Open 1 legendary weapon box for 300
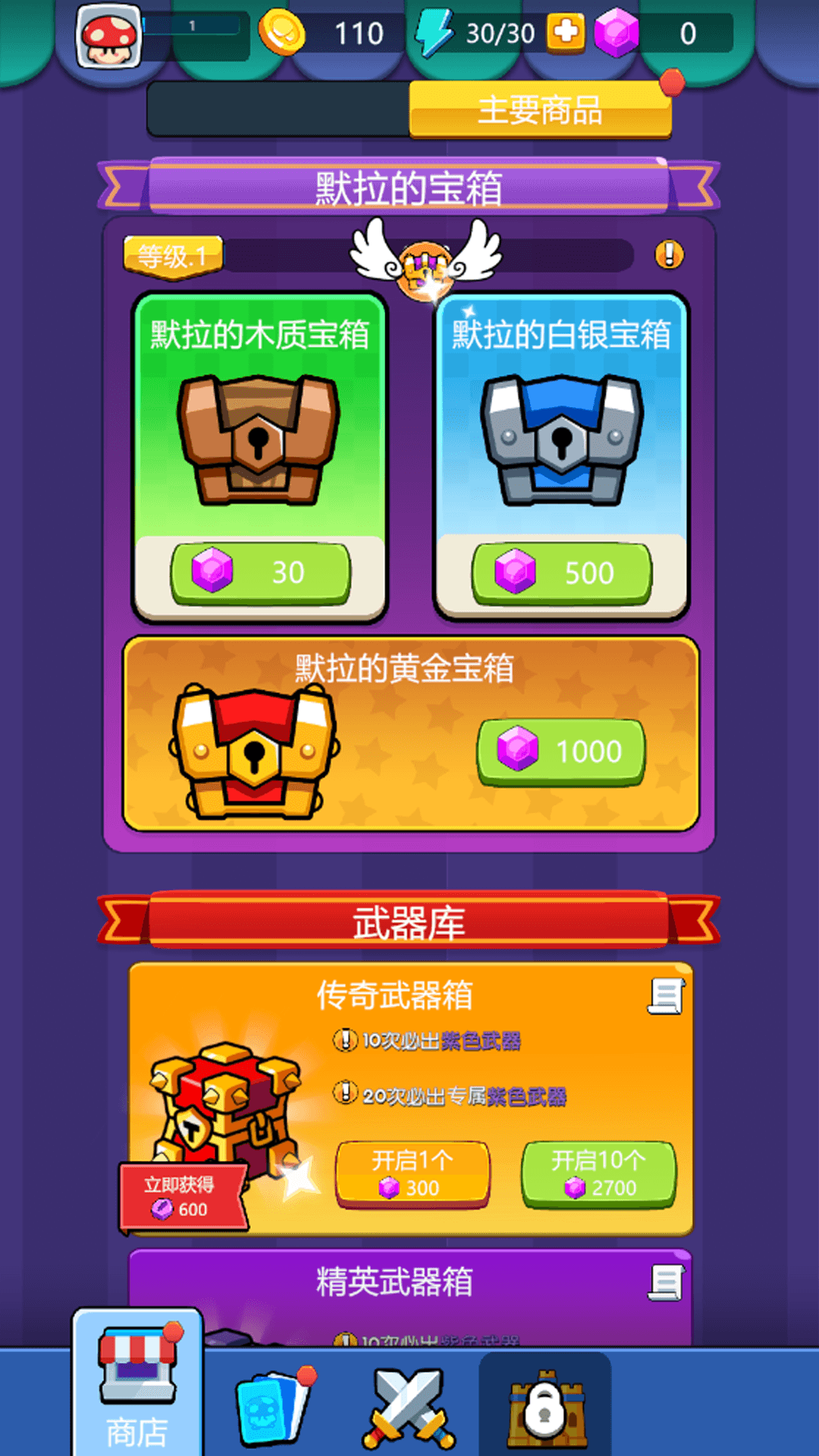This screenshot has height=1456, width=819. pos(413,1174)
